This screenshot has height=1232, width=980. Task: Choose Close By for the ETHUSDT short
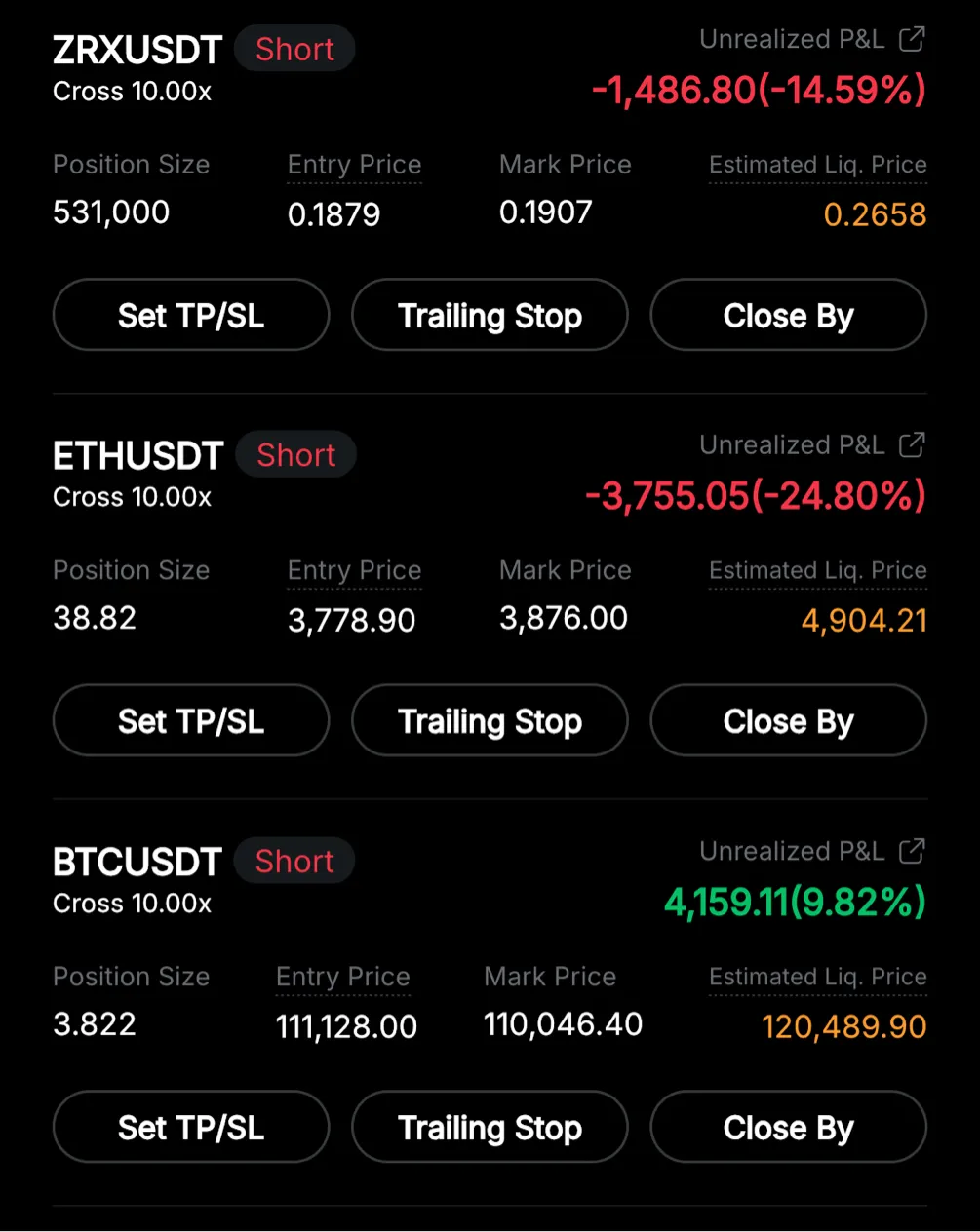(x=788, y=721)
